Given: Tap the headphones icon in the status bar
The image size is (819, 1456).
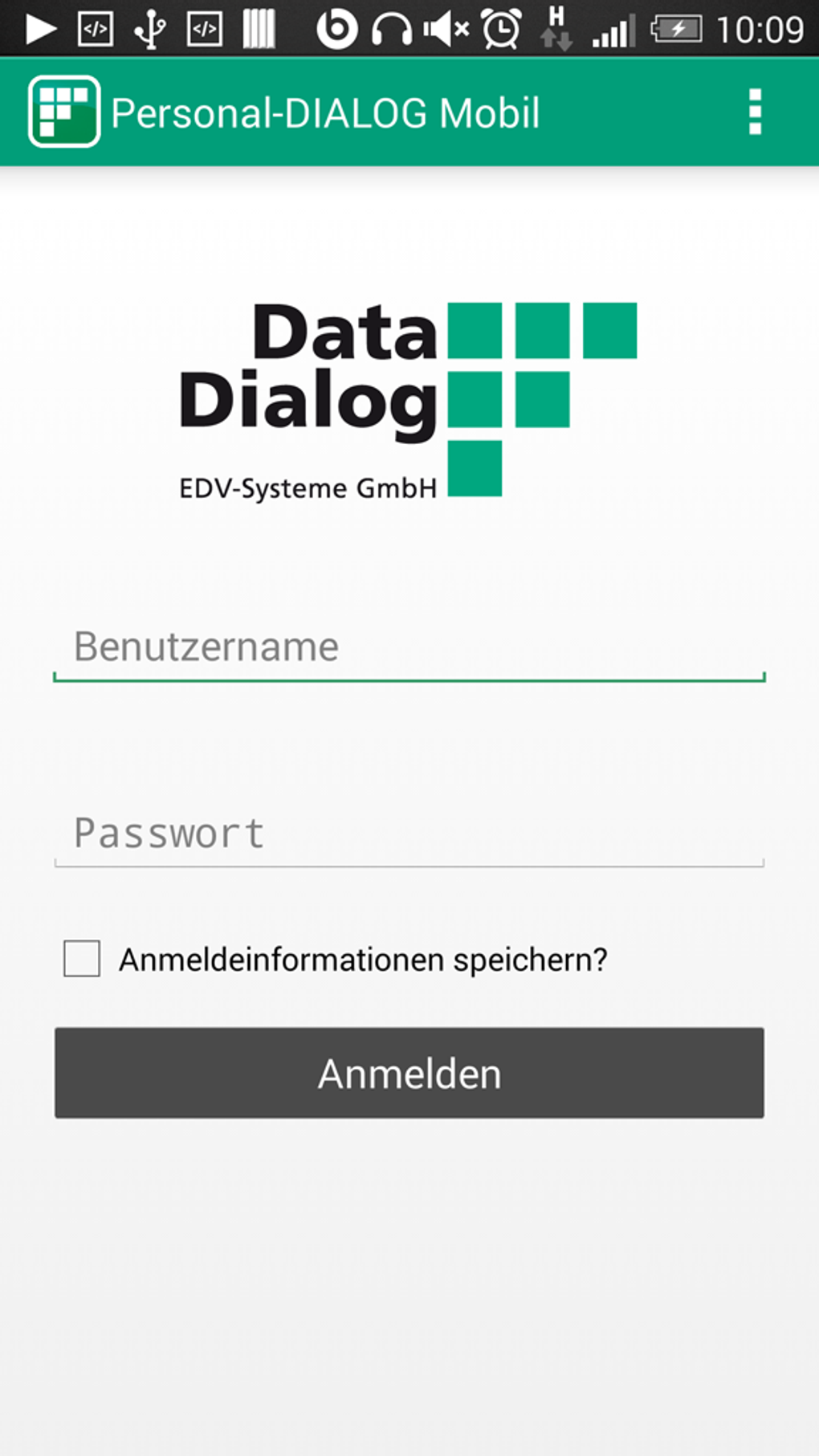Looking at the screenshot, I should [x=391, y=29].
